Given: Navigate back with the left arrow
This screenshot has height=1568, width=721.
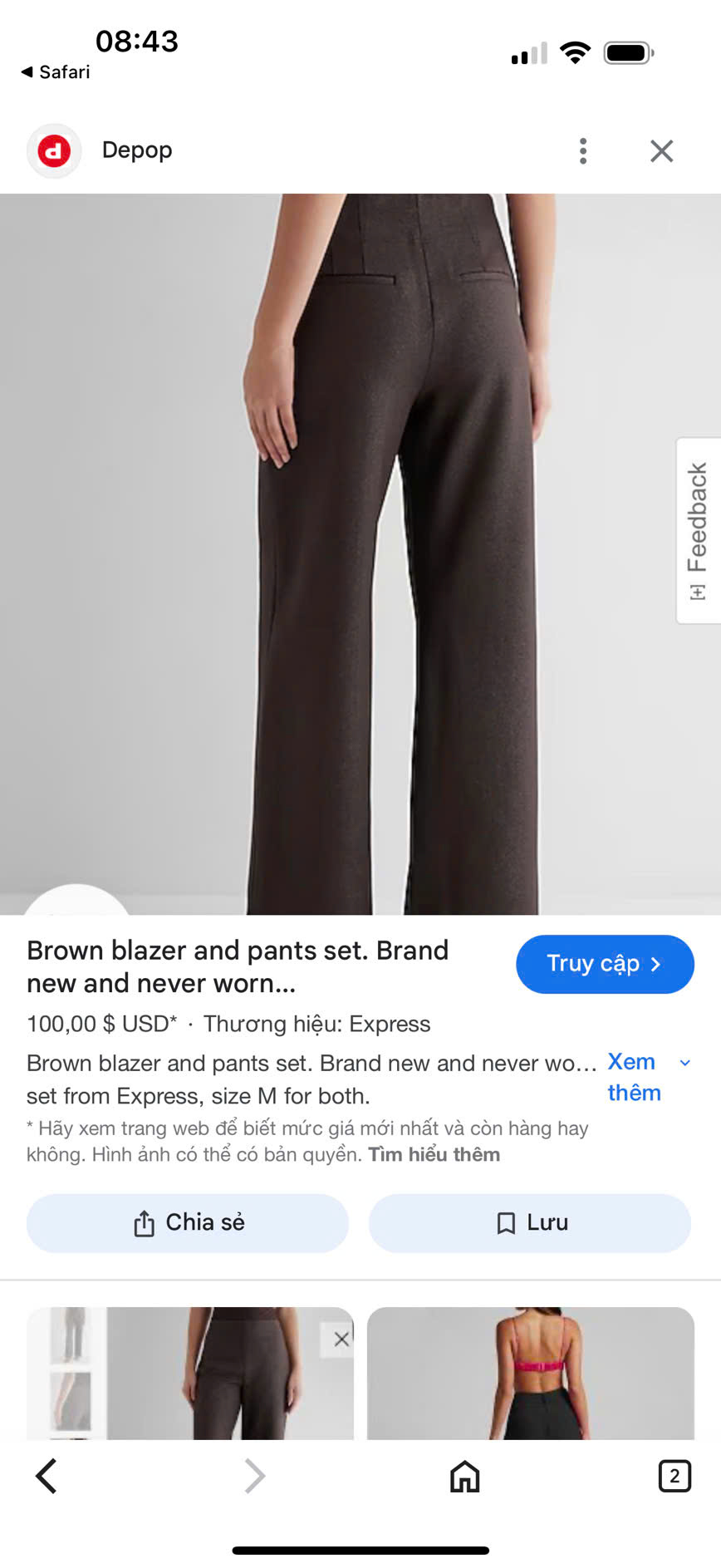Looking at the screenshot, I should click(x=47, y=1476).
